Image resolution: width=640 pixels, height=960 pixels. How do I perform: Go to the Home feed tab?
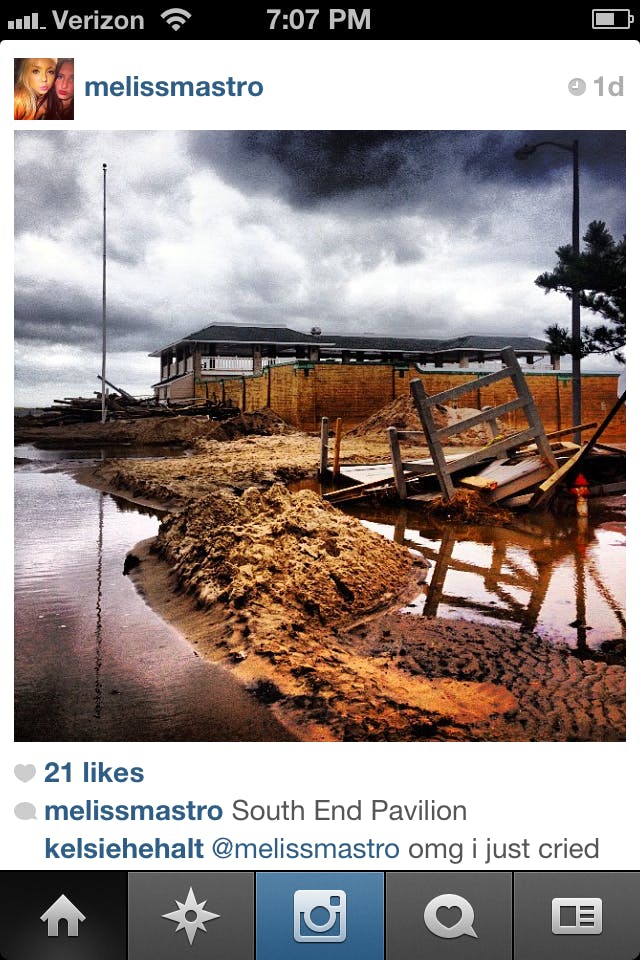(x=63, y=916)
